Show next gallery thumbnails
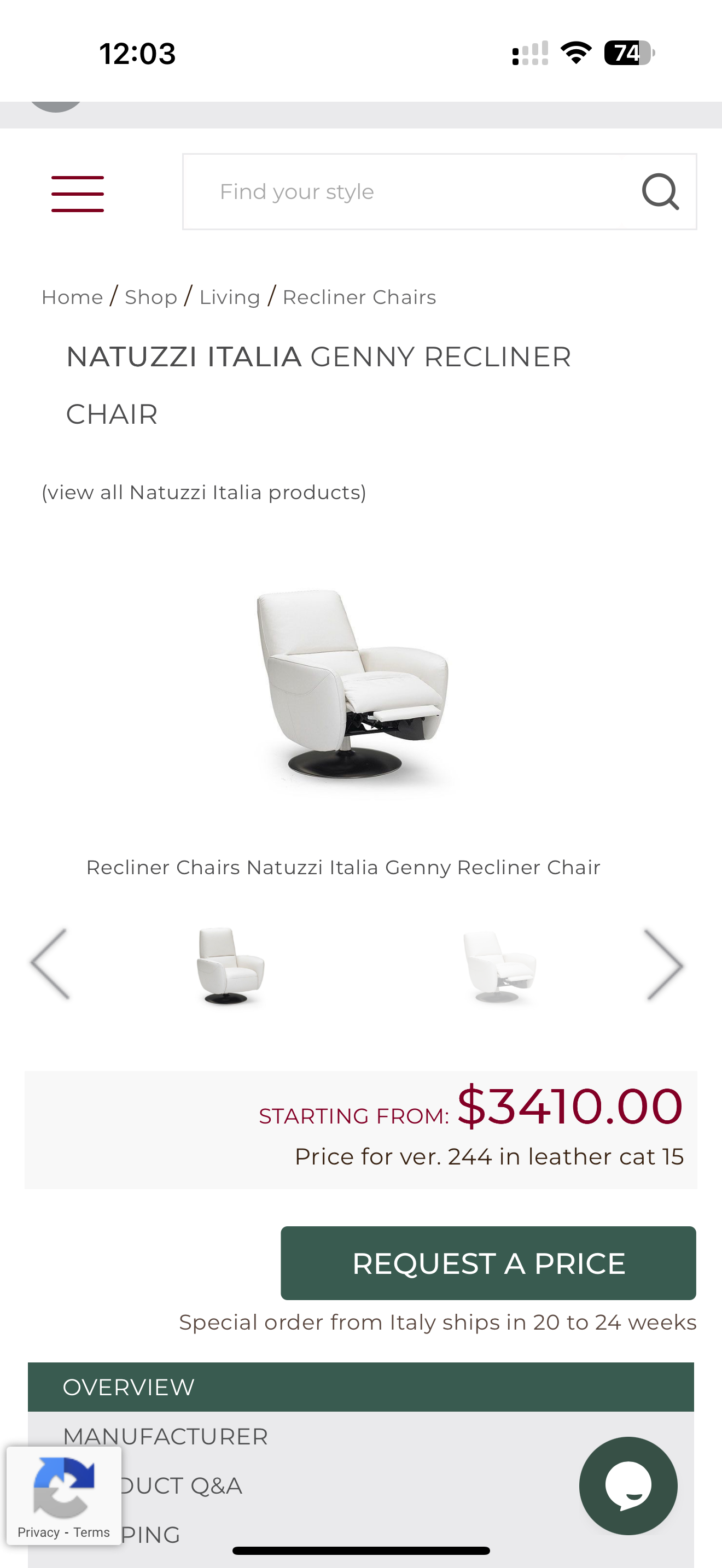This screenshot has width=722, height=1568. (x=664, y=964)
